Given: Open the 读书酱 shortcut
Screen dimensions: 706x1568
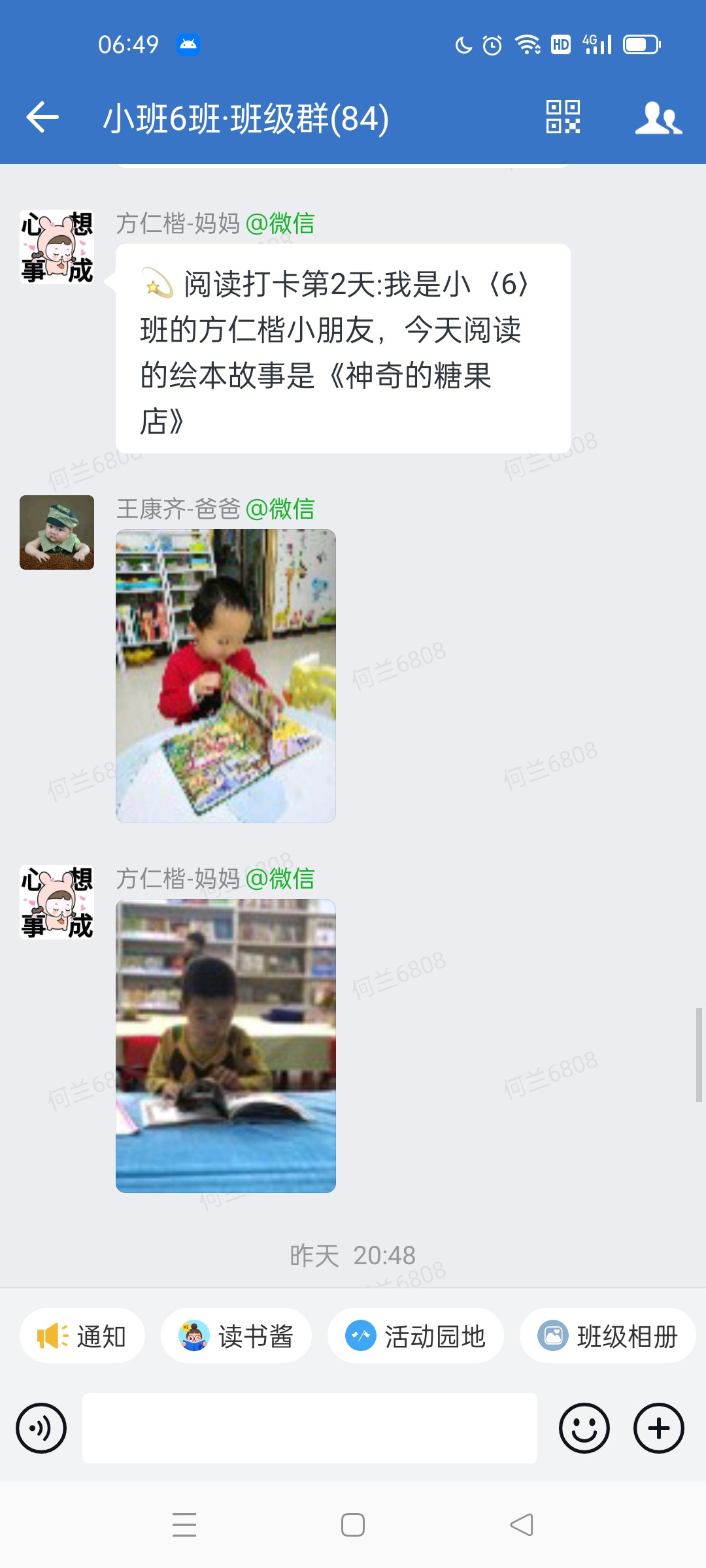Looking at the screenshot, I should coord(236,1336).
